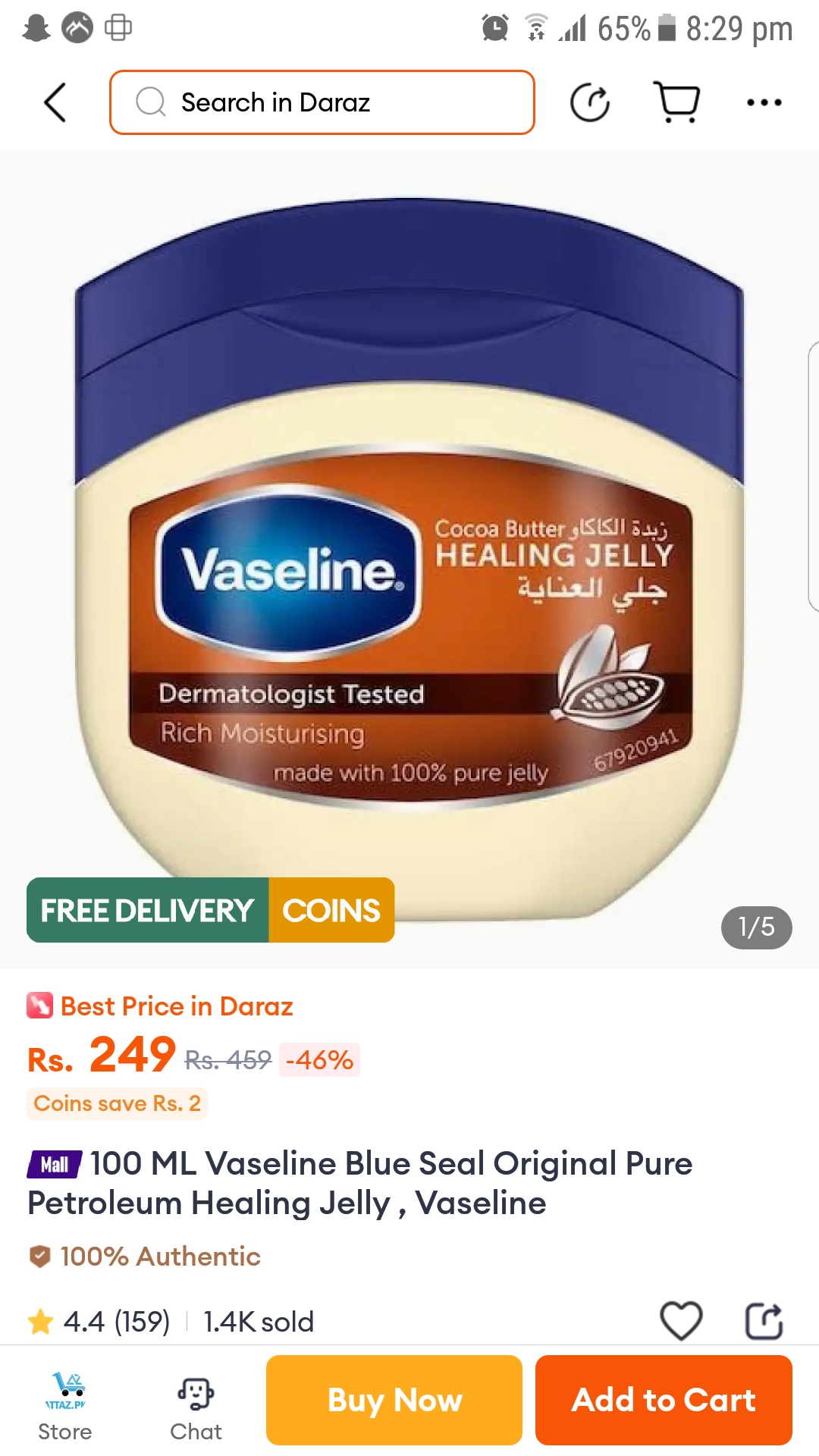Go back using the arrow icon
Image resolution: width=819 pixels, height=1456 pixels.
pyautogui.click(x=55, y=102)
